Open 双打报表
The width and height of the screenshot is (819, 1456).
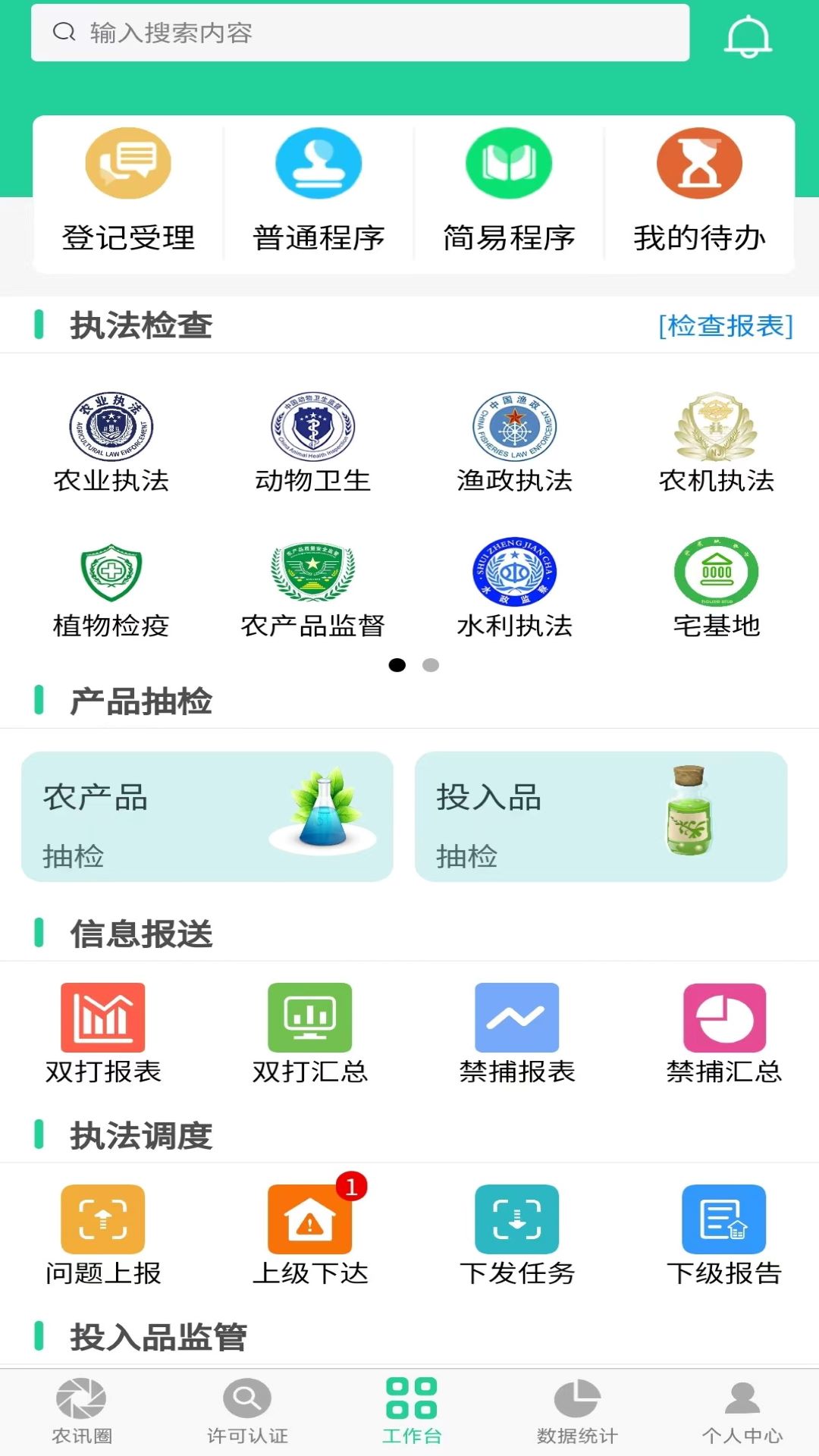pos(103,1034)
